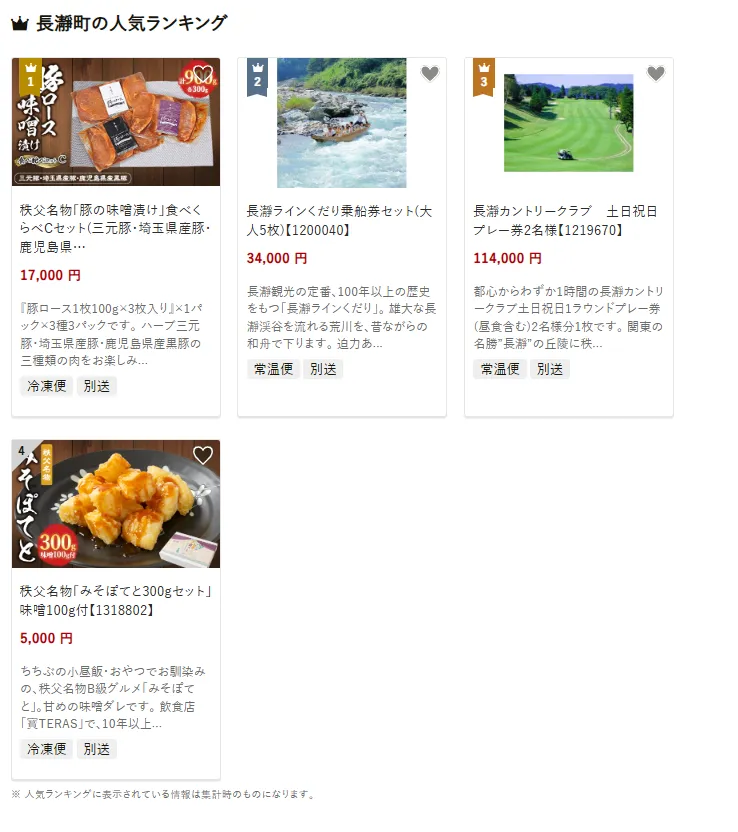738x832 pixels.
Task: Favorite the 長瀞カントリークラブ play ticket
Action: (656, 74)
